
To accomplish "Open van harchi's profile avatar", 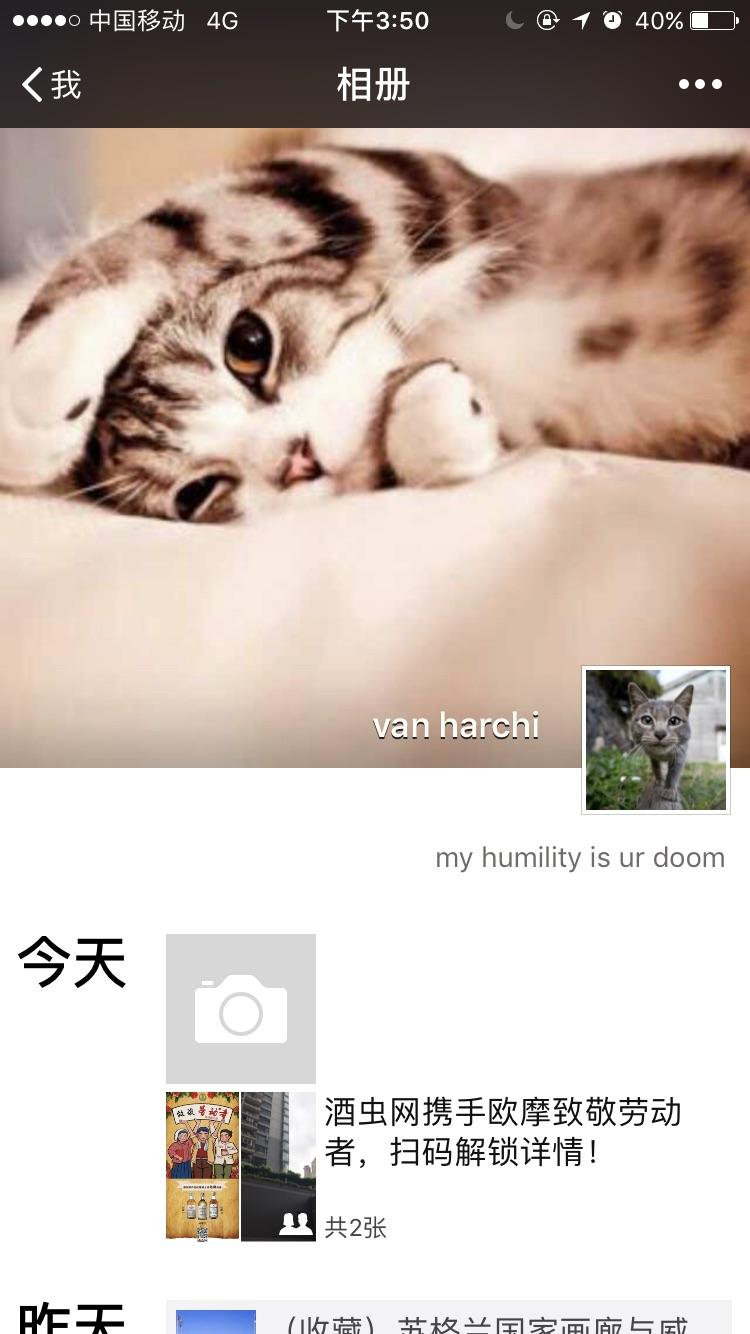I will tap(656, 740).
